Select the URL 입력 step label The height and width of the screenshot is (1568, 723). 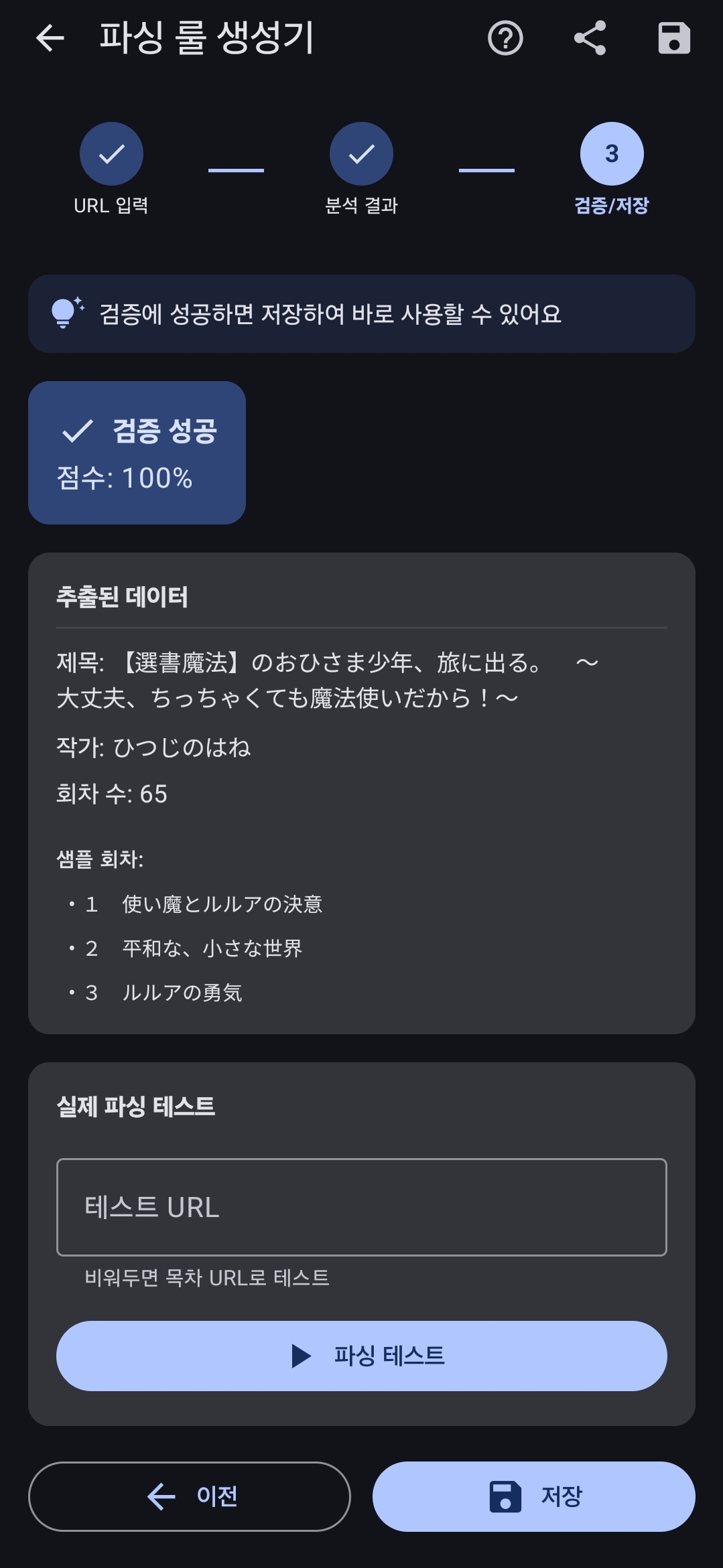[x=111, y=206]
